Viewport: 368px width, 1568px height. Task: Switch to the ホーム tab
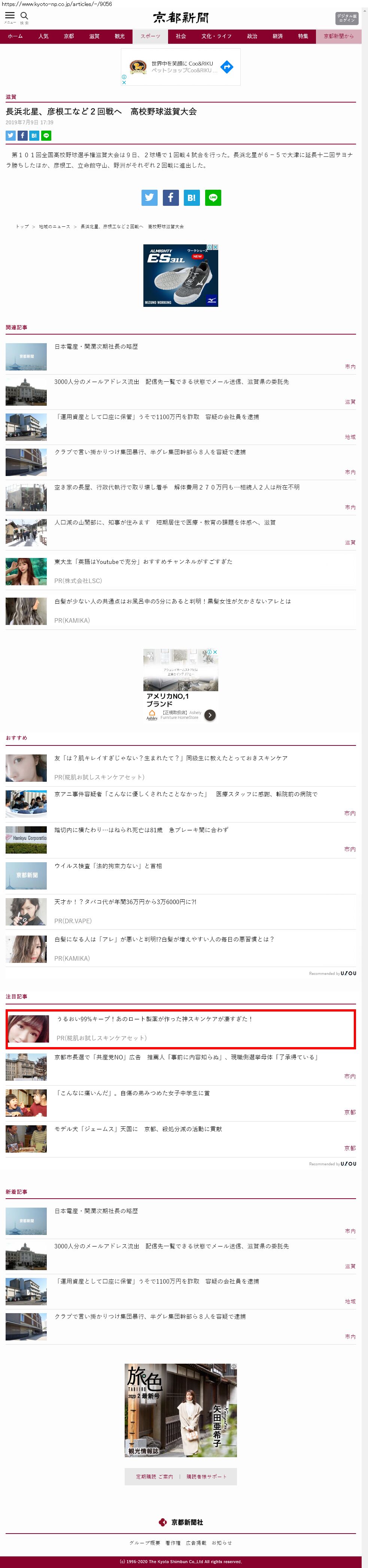tap(15, 37)
